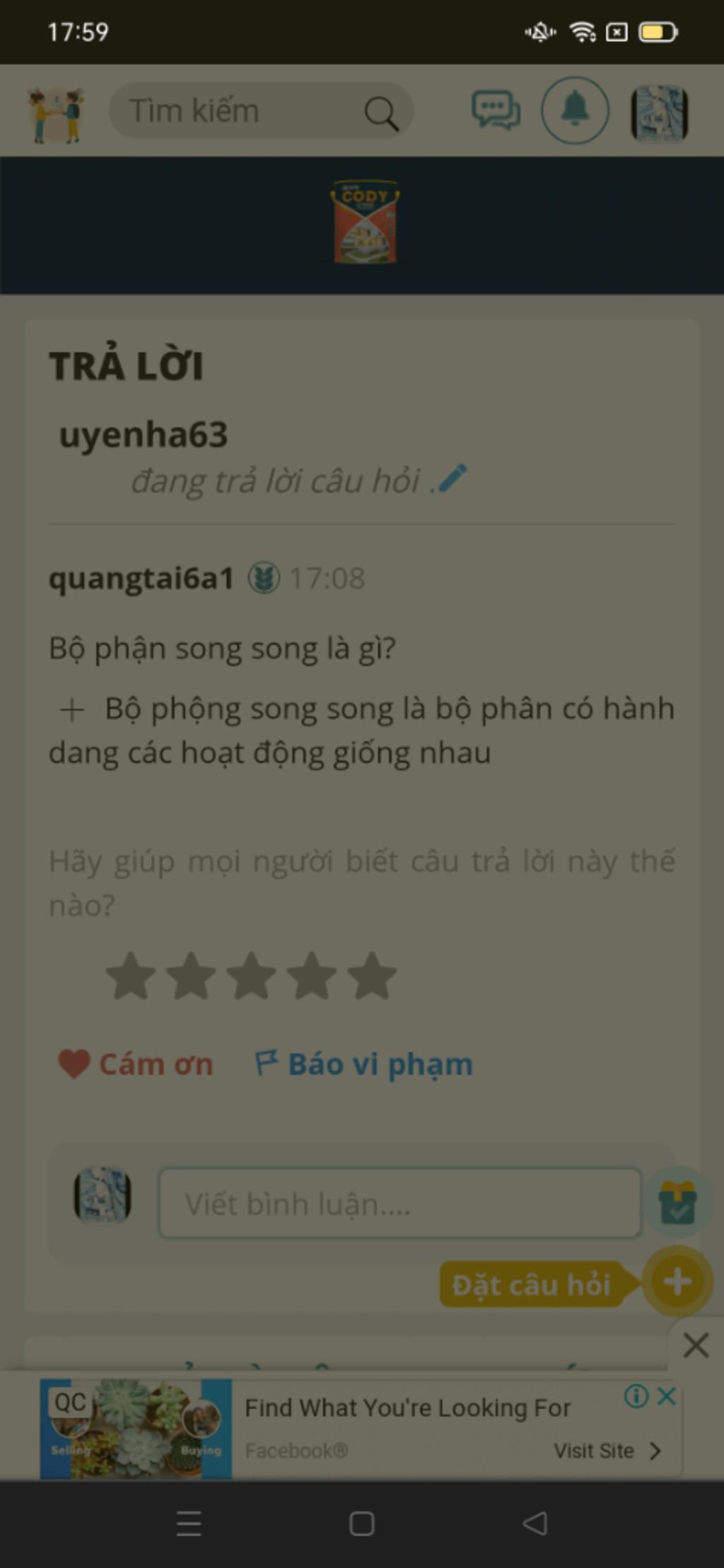Open the gift box icon
This screenshot has width=724, height=1568.
[677, 1202]
